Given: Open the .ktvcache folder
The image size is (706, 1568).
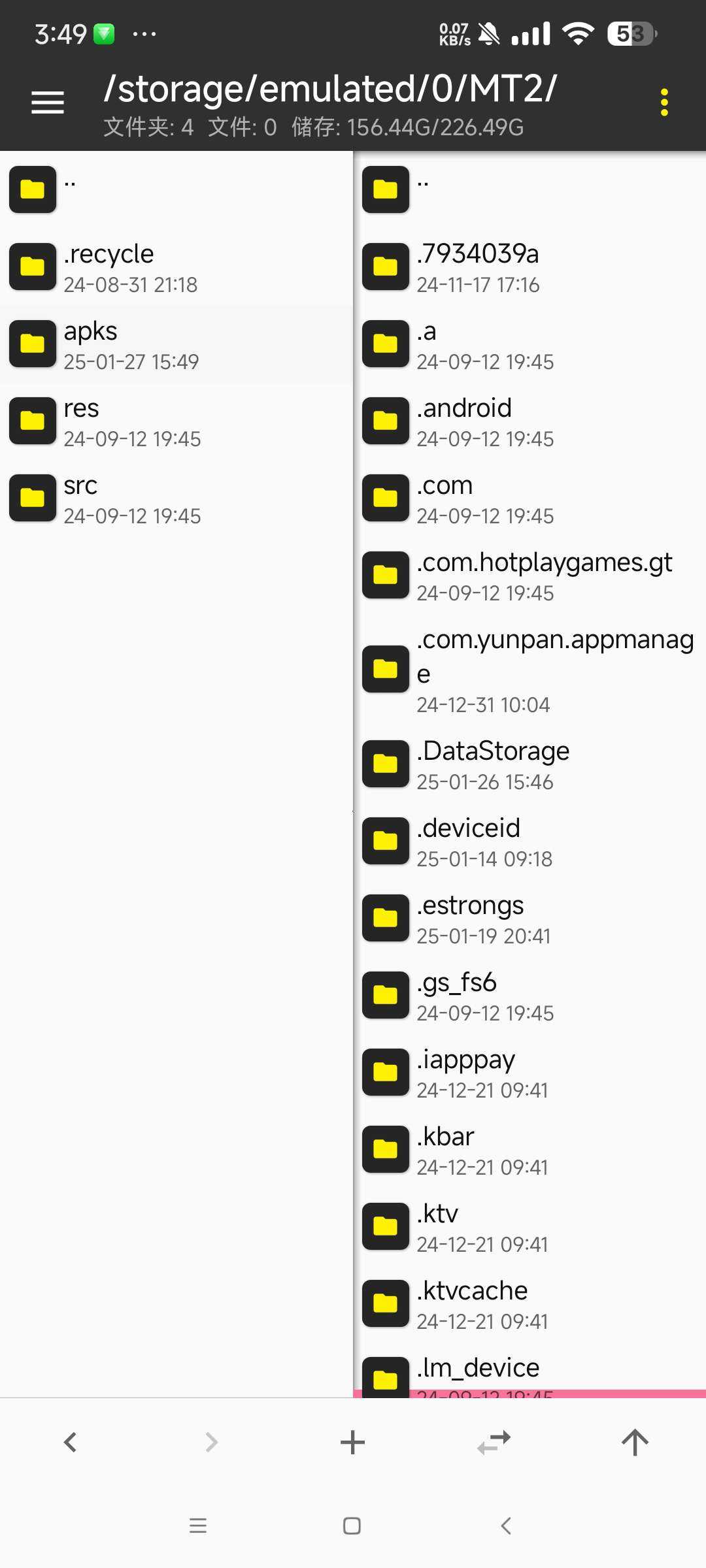Looking at the screenshot, I should click(x=530, y=1304).
